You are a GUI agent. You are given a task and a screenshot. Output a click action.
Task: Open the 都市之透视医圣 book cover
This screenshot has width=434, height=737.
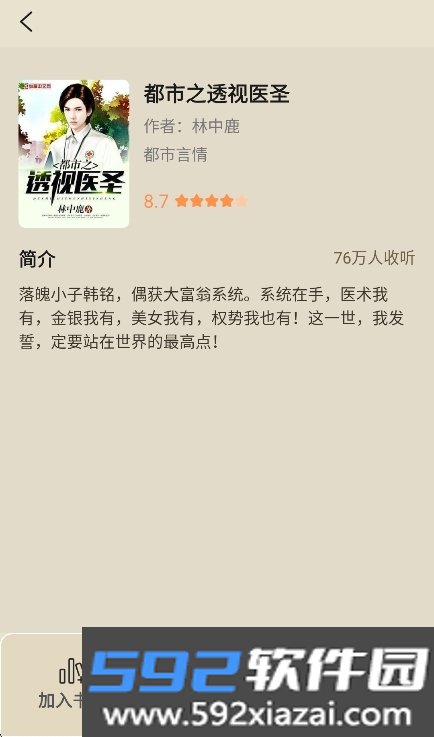74,154
